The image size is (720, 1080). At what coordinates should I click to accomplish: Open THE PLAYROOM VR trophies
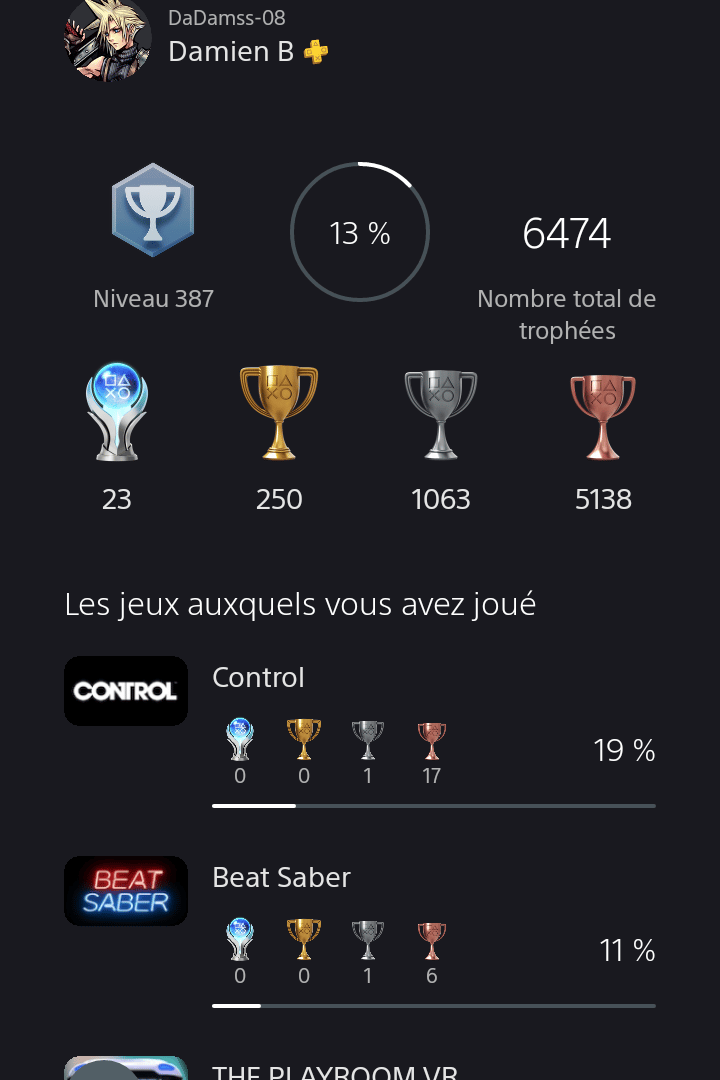pyautogui.click(x=334, y=1070)
